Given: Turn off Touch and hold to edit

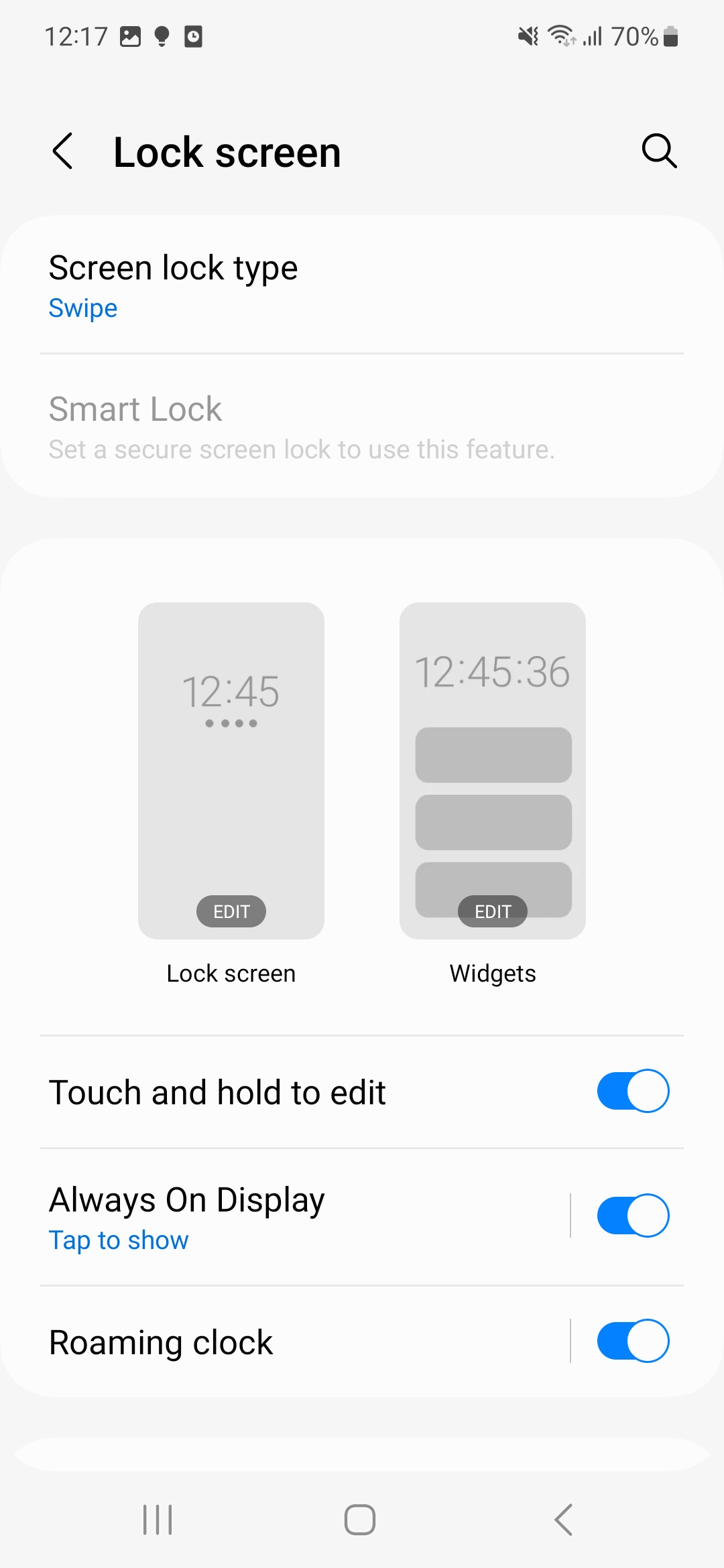Looking at the screenshot, I should [x=633, y=1091].
